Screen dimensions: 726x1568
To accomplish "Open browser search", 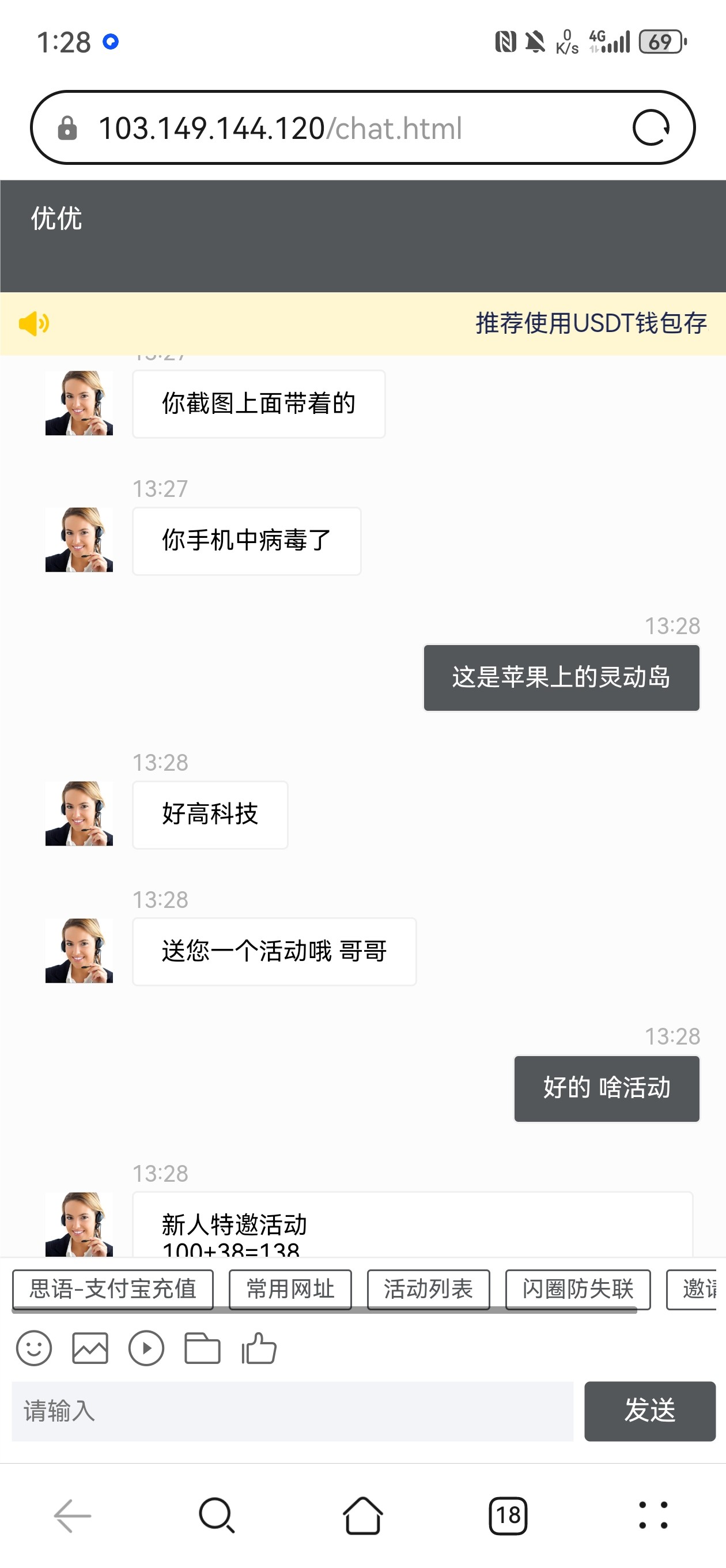I will pos(217,1515).
